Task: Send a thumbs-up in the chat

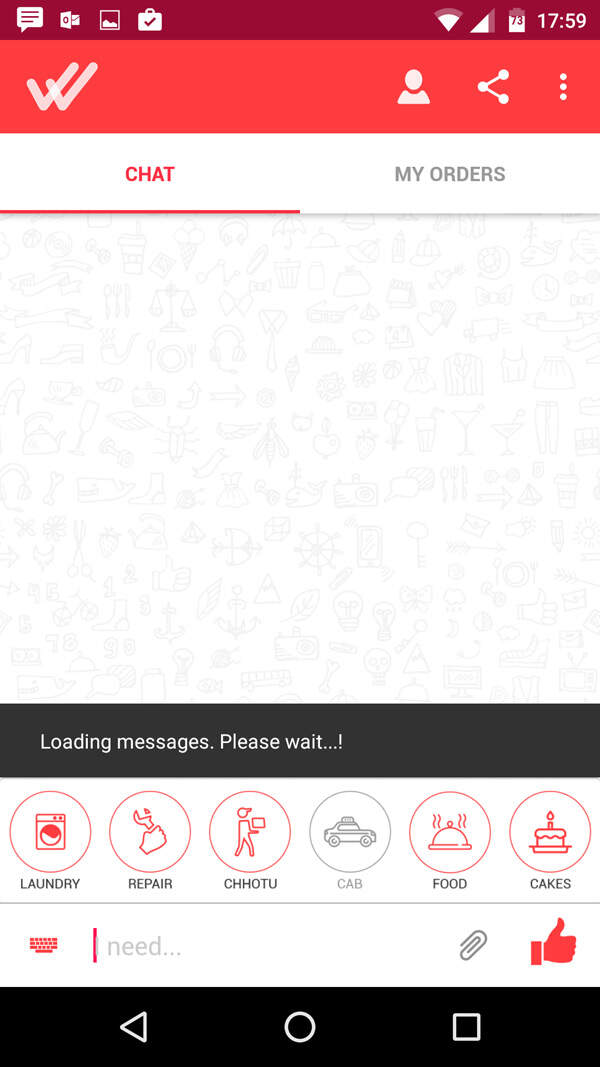Action: 553,942
